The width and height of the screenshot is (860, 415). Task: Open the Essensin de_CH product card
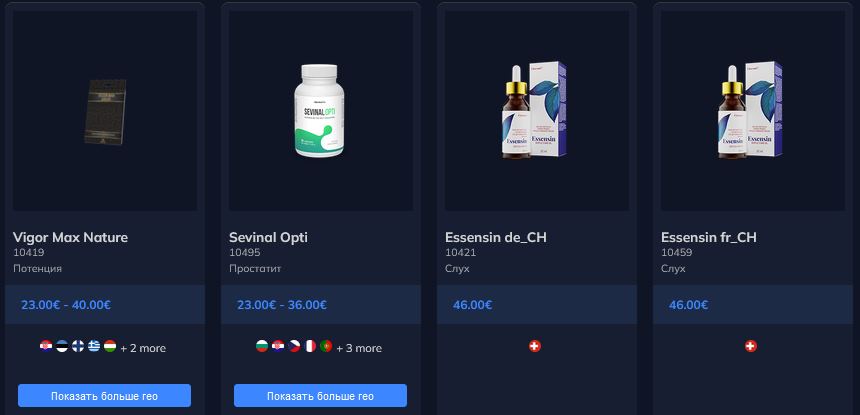496,237
